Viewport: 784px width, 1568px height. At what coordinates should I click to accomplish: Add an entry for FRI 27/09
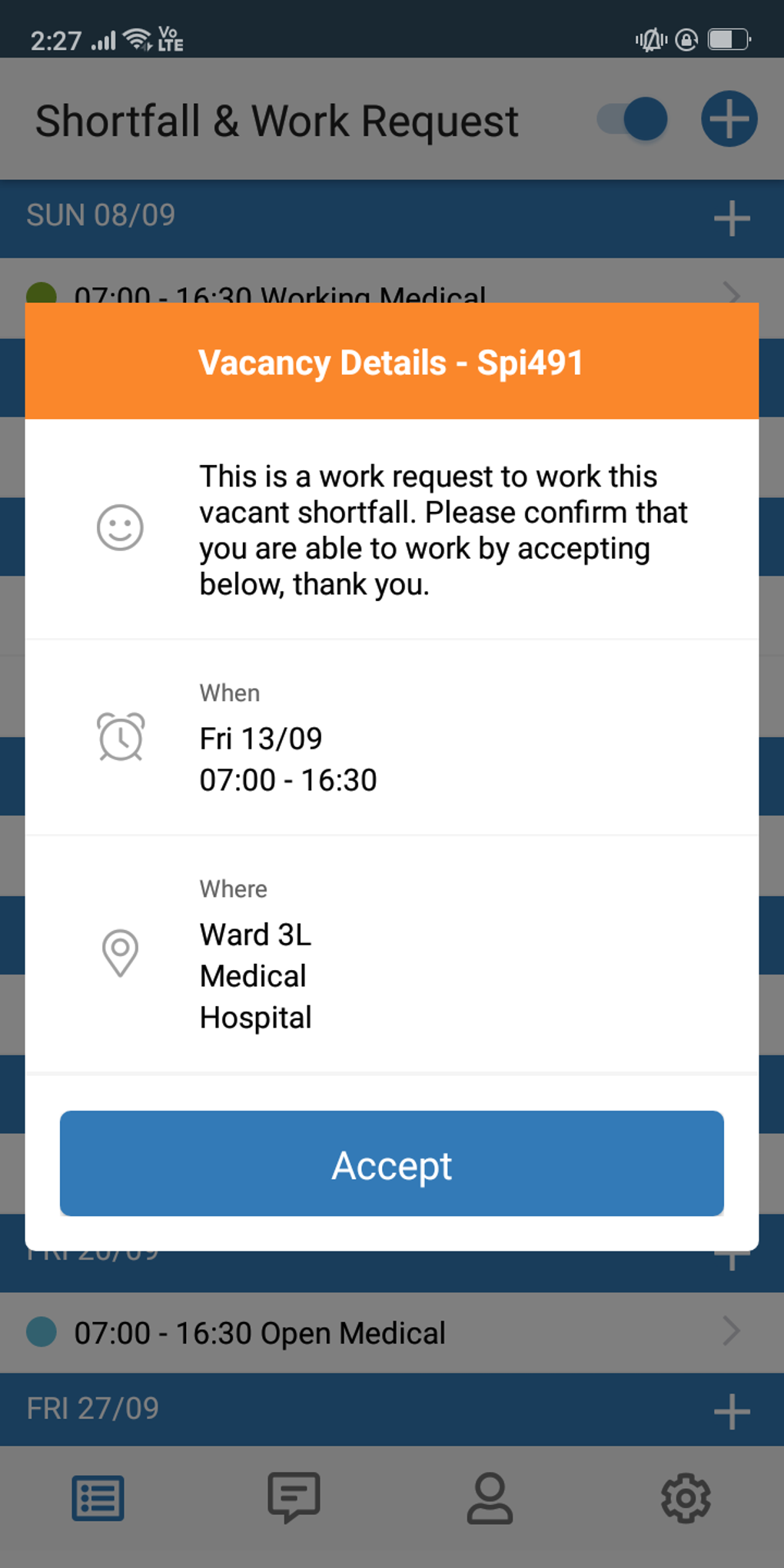tap(731, 1411)
